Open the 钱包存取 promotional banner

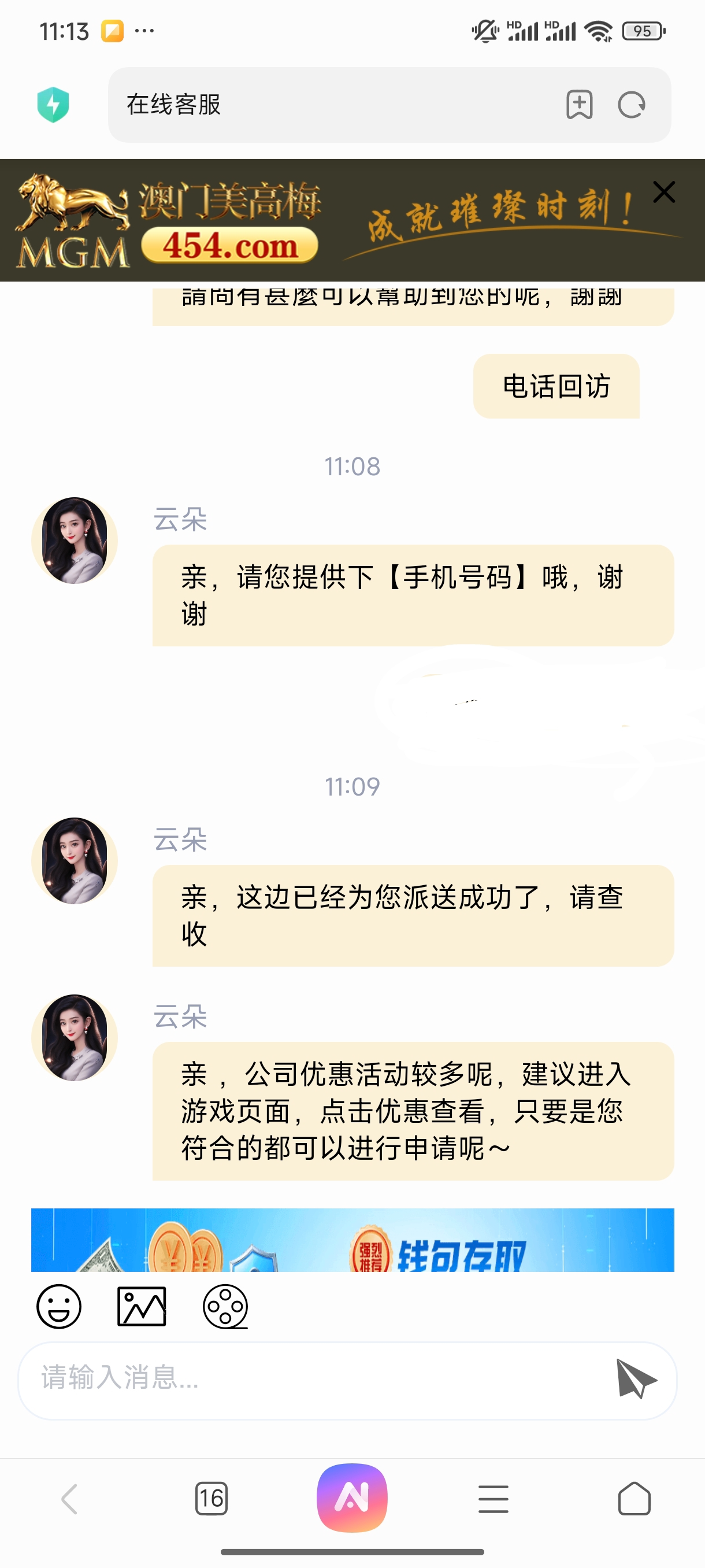[352, 1241]
